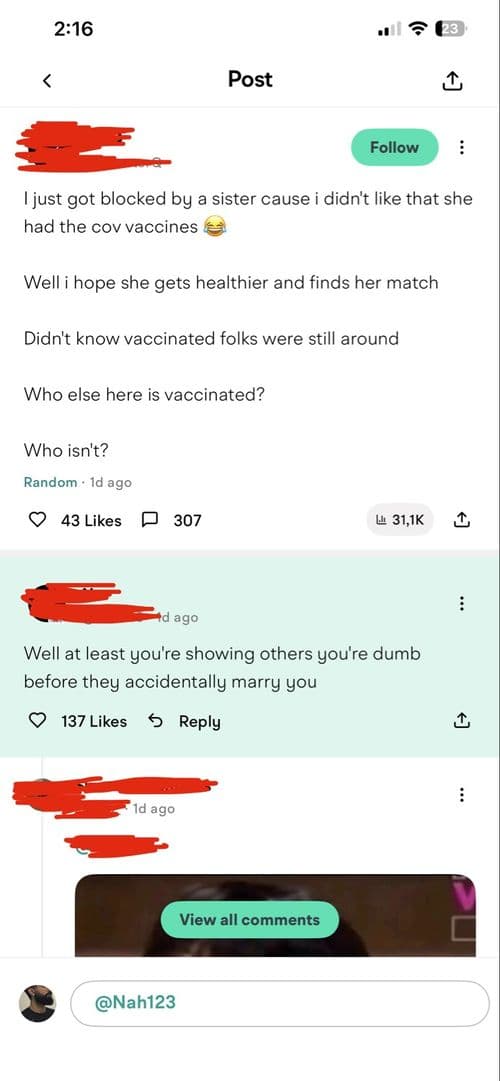Share the post from the top bar

[x=451, y=81]
